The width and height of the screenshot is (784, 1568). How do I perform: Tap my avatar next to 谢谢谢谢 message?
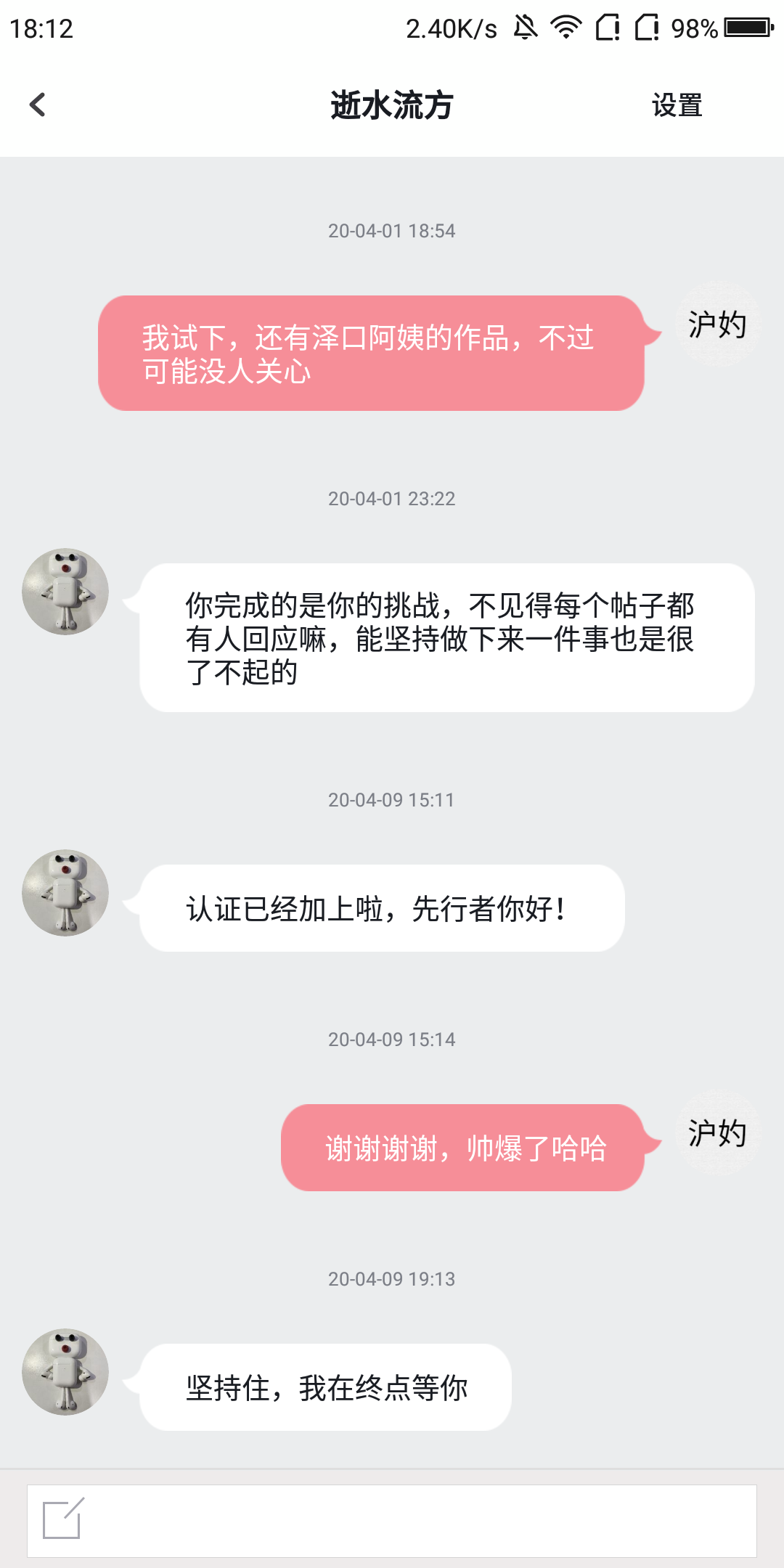click(x=716, y=1133)
